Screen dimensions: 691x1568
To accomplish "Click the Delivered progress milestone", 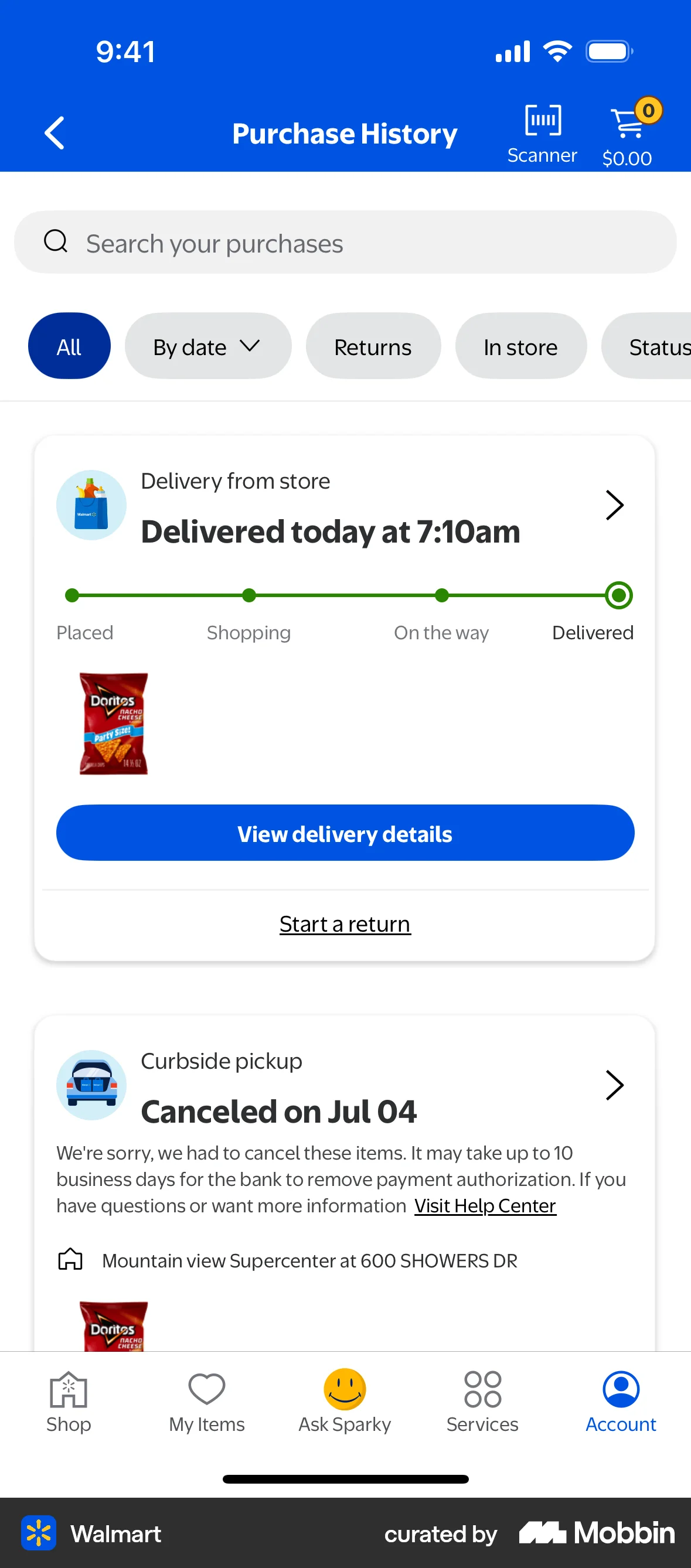I will 618,595.
